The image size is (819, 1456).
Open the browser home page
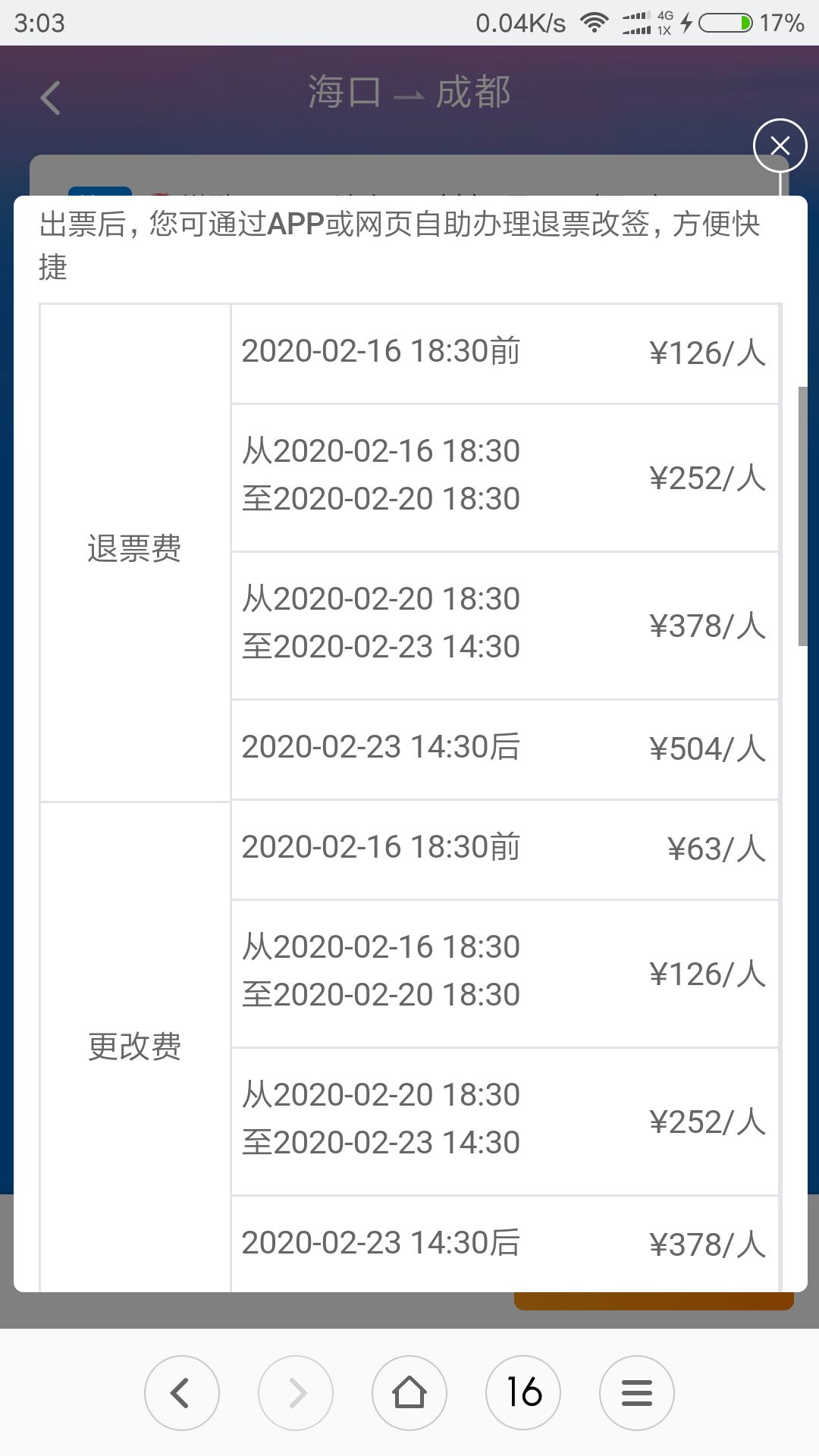coord(409,1393)
